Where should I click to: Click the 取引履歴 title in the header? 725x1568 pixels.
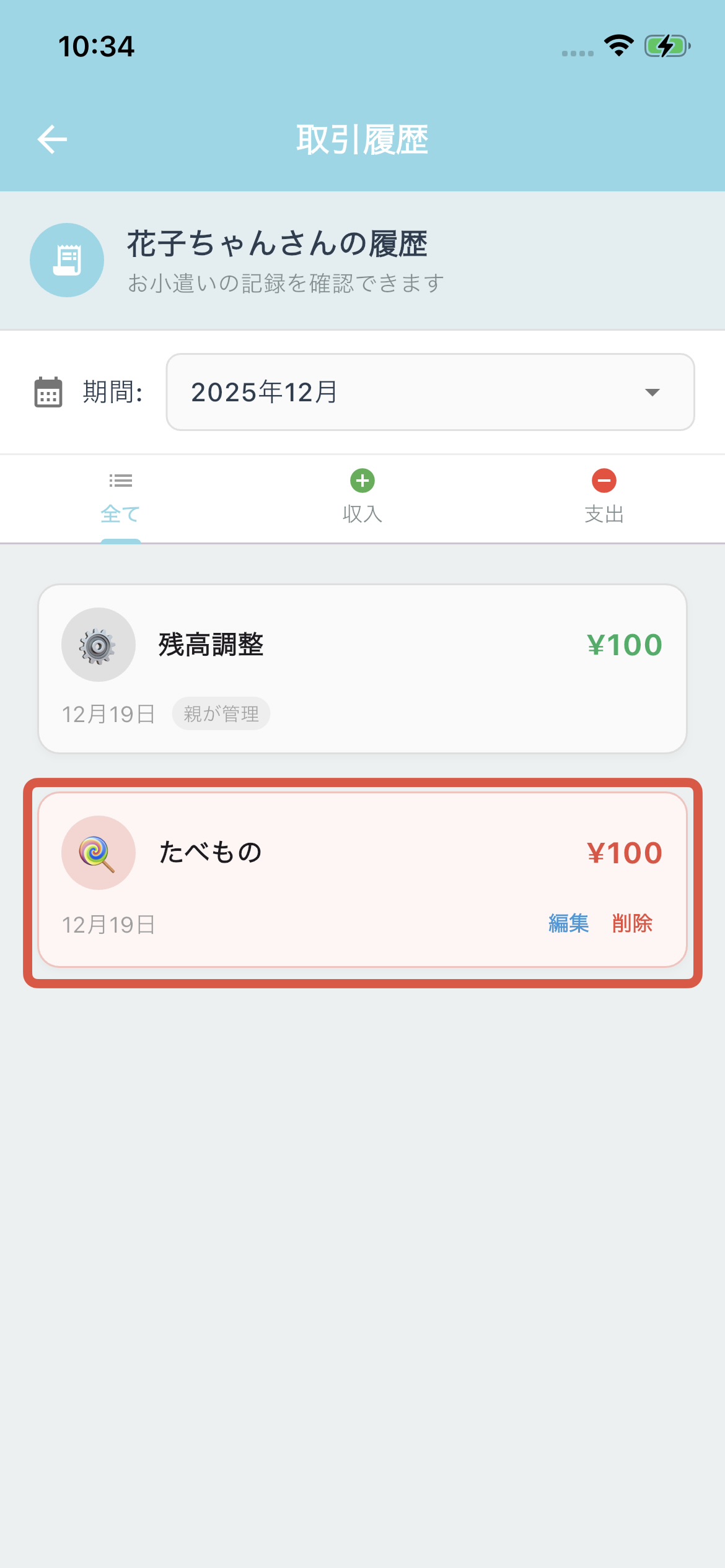pos(362,139)
